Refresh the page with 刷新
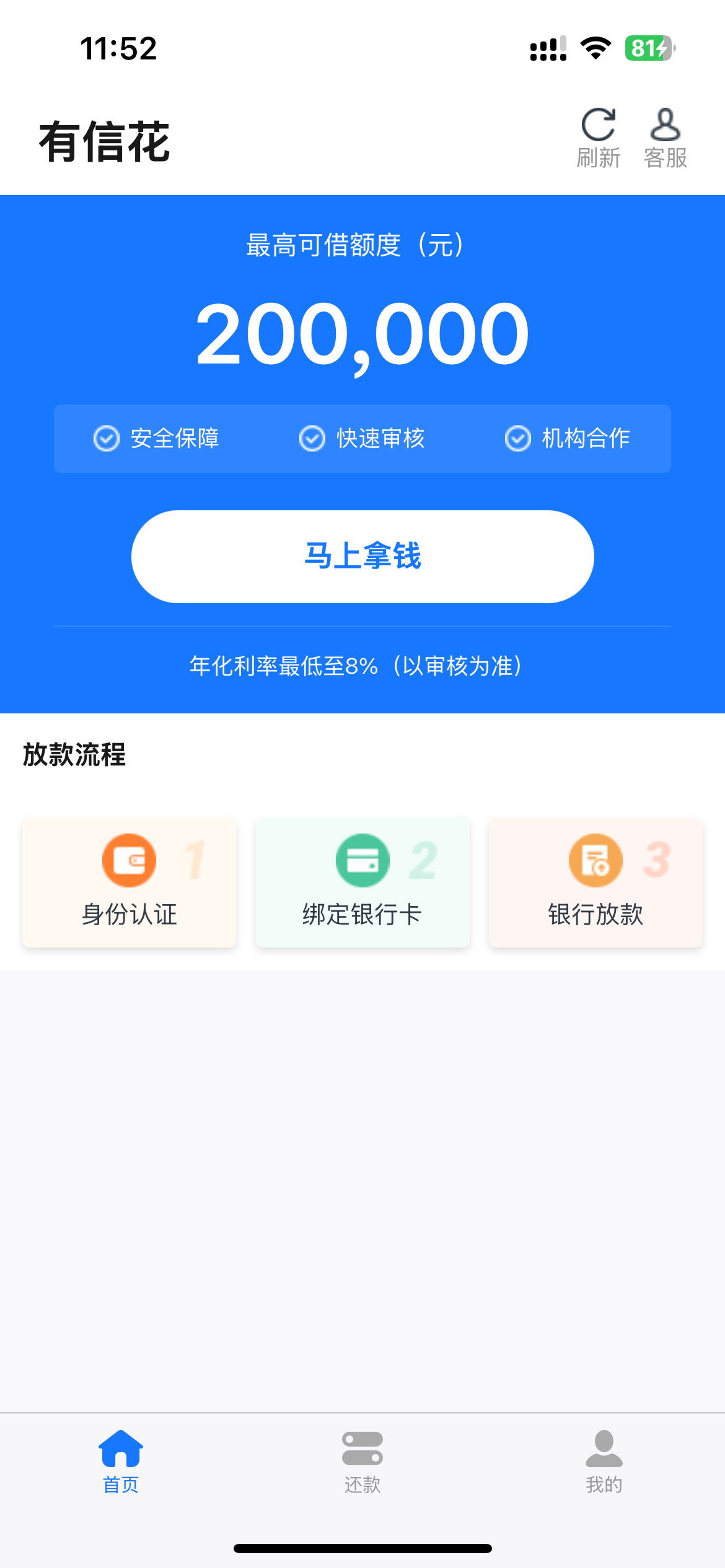Viewport: 725px width, 1568px height. 598,139
